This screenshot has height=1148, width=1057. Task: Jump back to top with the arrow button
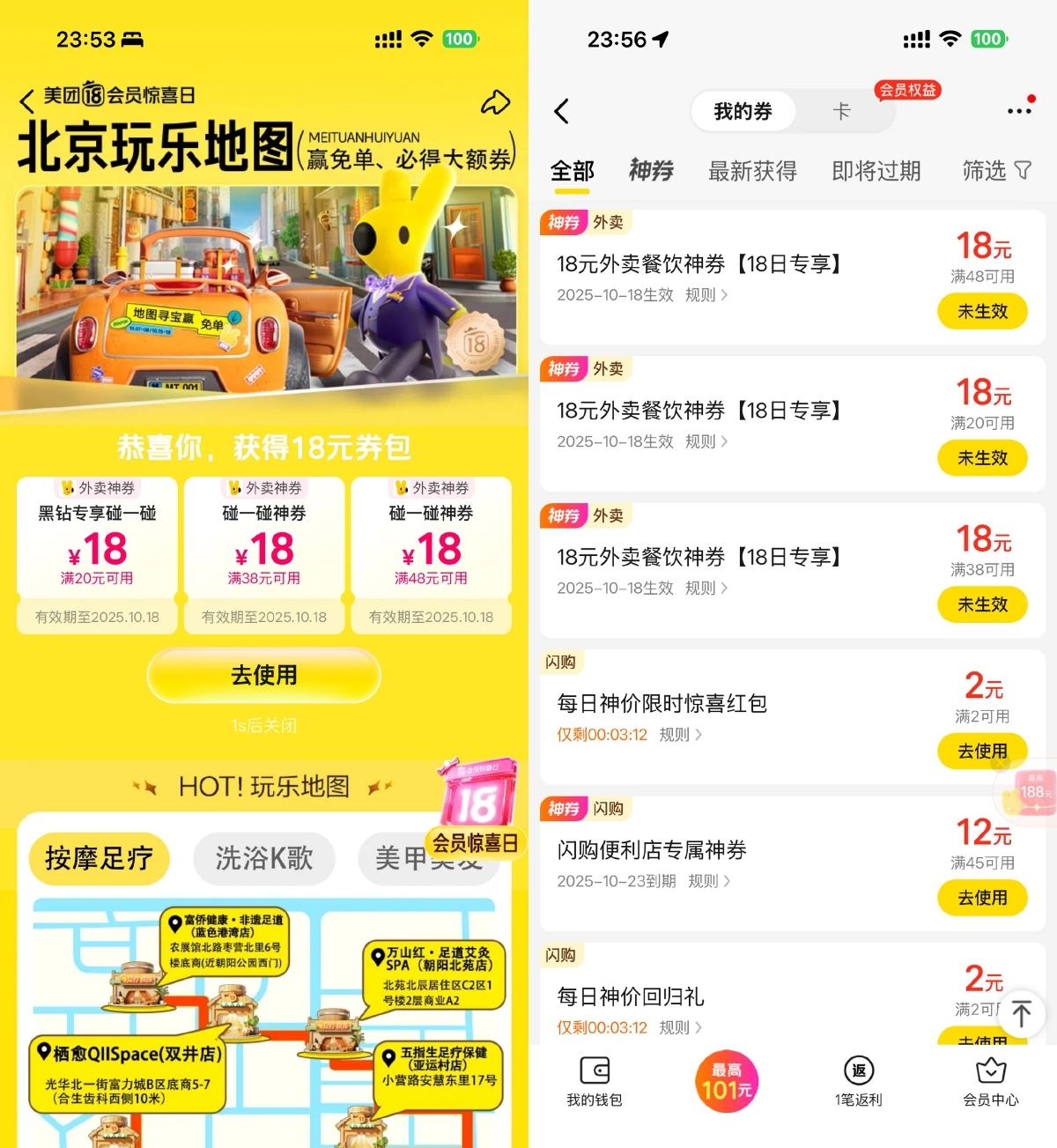point(1021,1013)
